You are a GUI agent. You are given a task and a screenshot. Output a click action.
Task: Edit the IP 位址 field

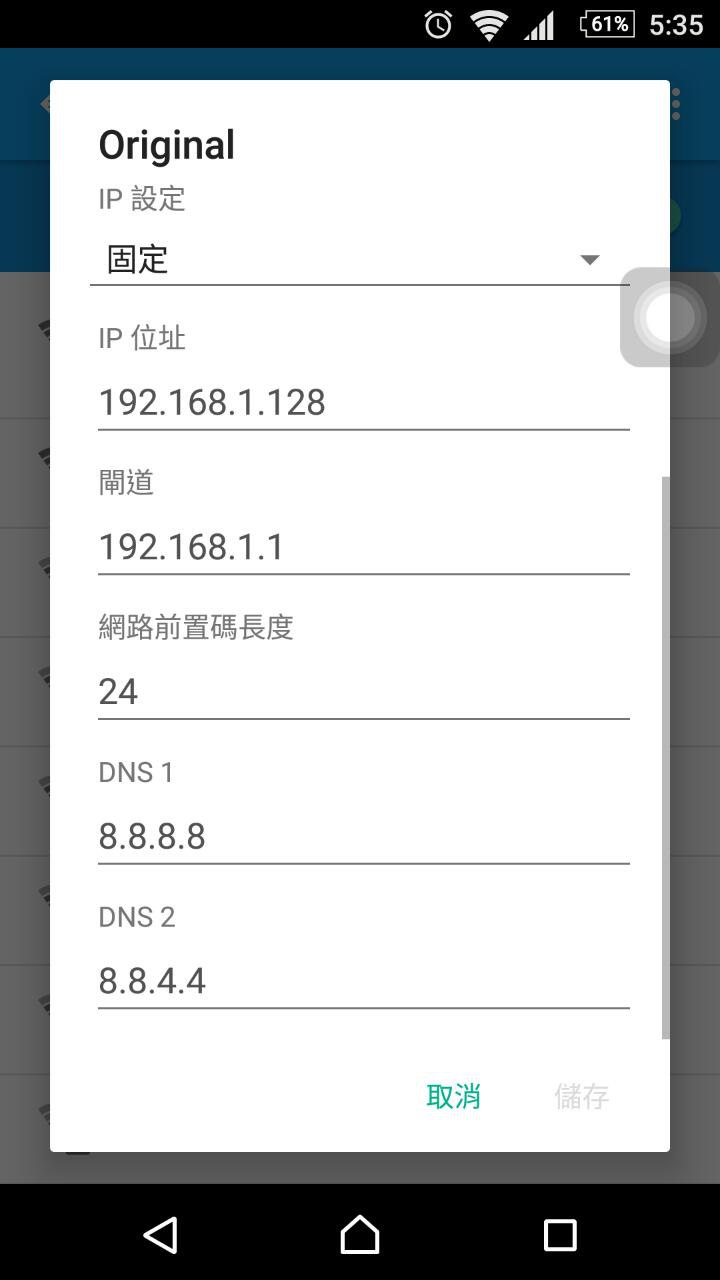click(x=363, y=403)
